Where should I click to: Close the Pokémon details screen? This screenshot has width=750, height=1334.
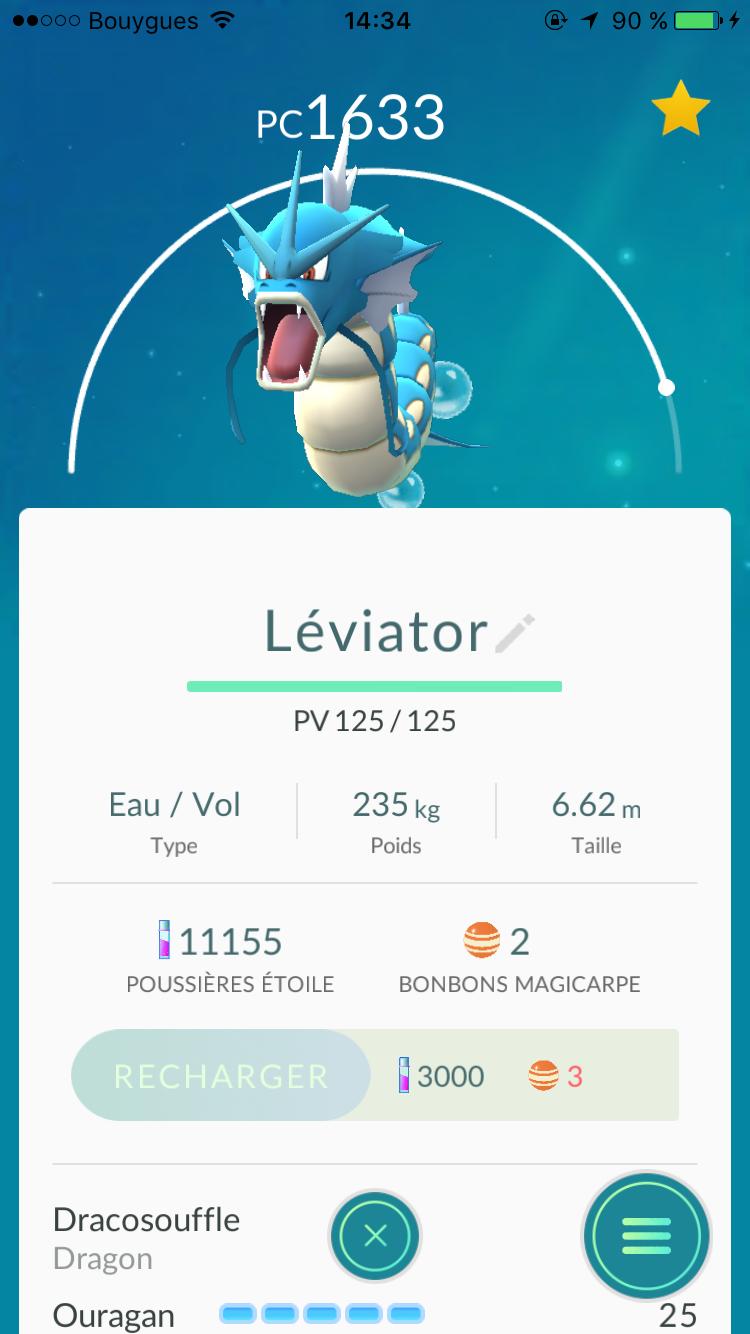(x=375, y=1236)
